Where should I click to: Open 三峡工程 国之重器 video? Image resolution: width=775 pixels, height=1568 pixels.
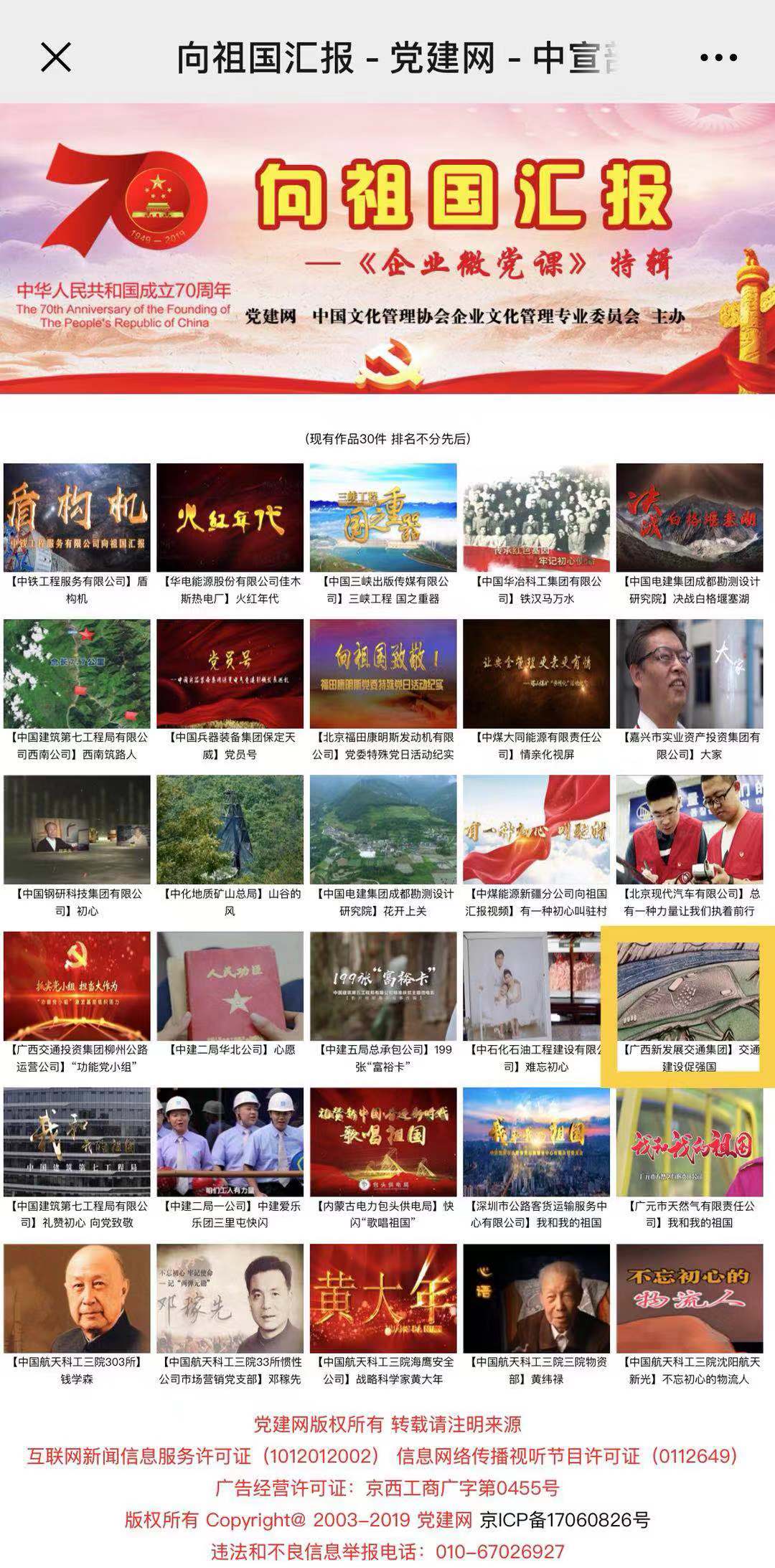(383, 517)
